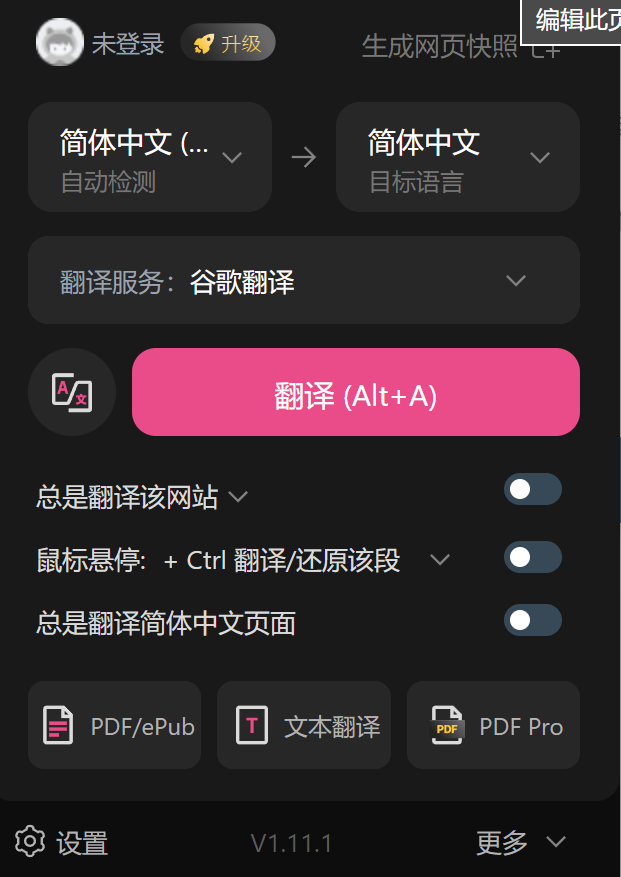Enable the 总是翻译该网站 switch
621x877 pixels.
pos(532,489)
